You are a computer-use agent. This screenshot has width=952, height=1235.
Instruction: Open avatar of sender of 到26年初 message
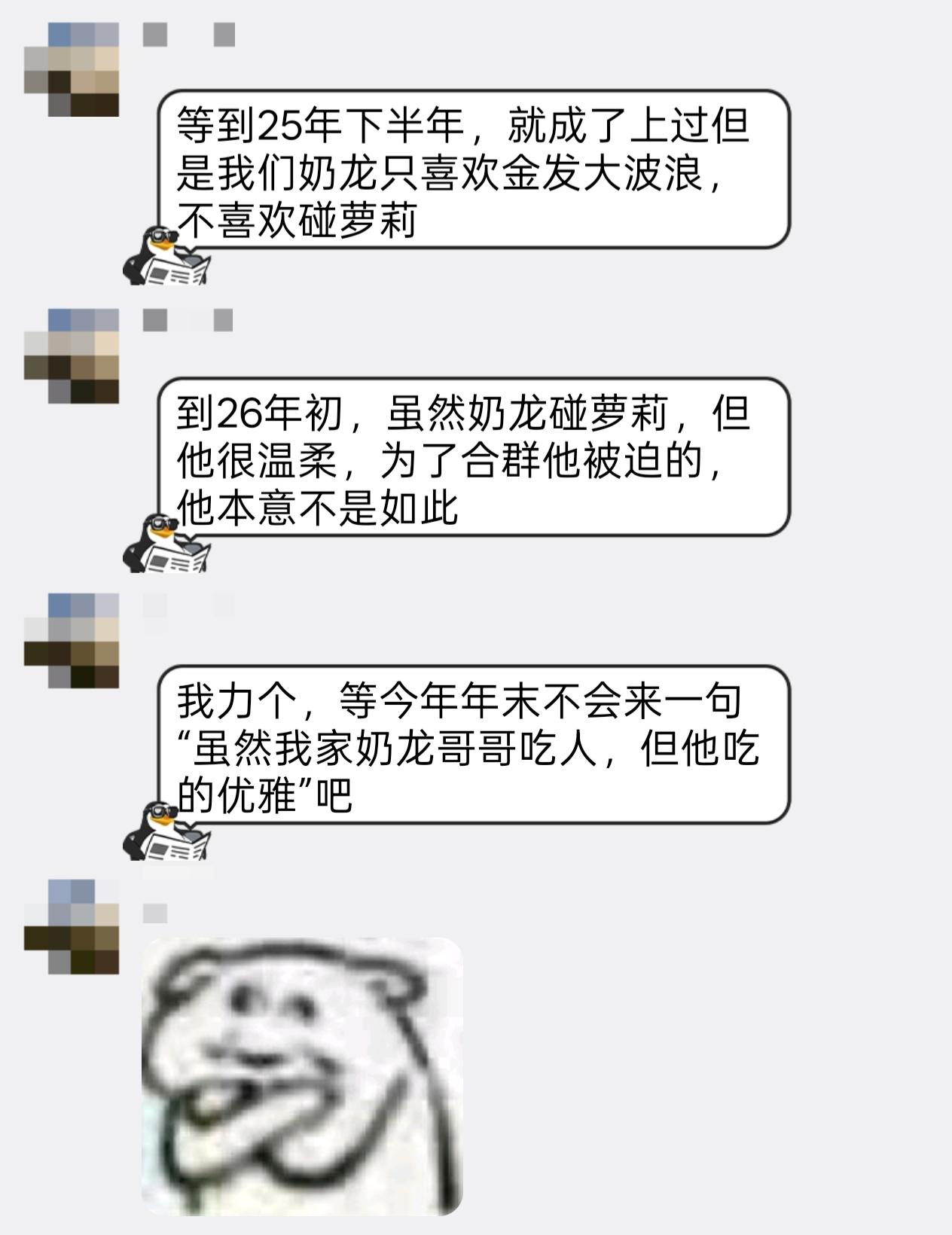click(x=72, y=355)
